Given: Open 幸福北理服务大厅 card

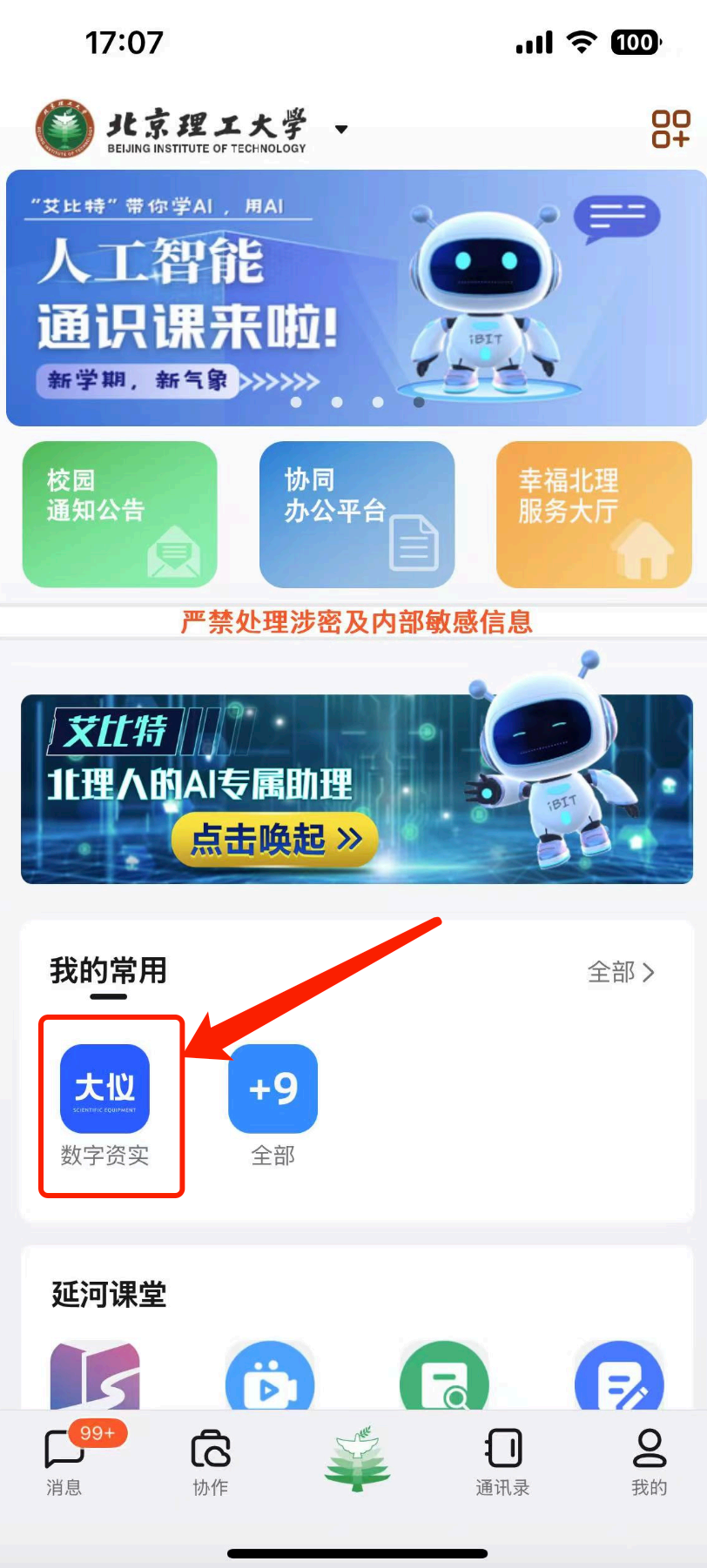Looking at the screenshot, I should point(594,514).
